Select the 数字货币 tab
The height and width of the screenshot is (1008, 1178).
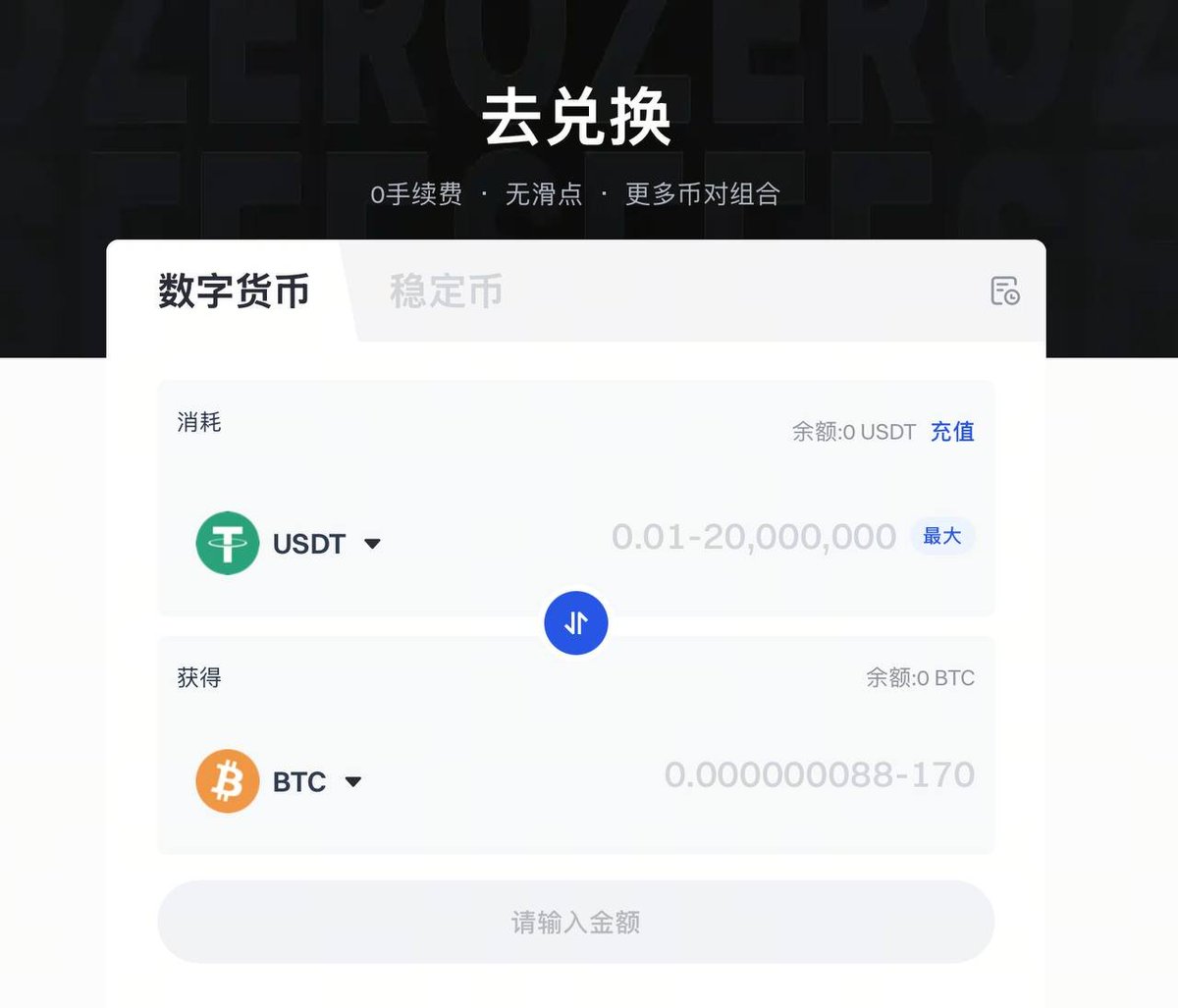click(x=234, y=292)
